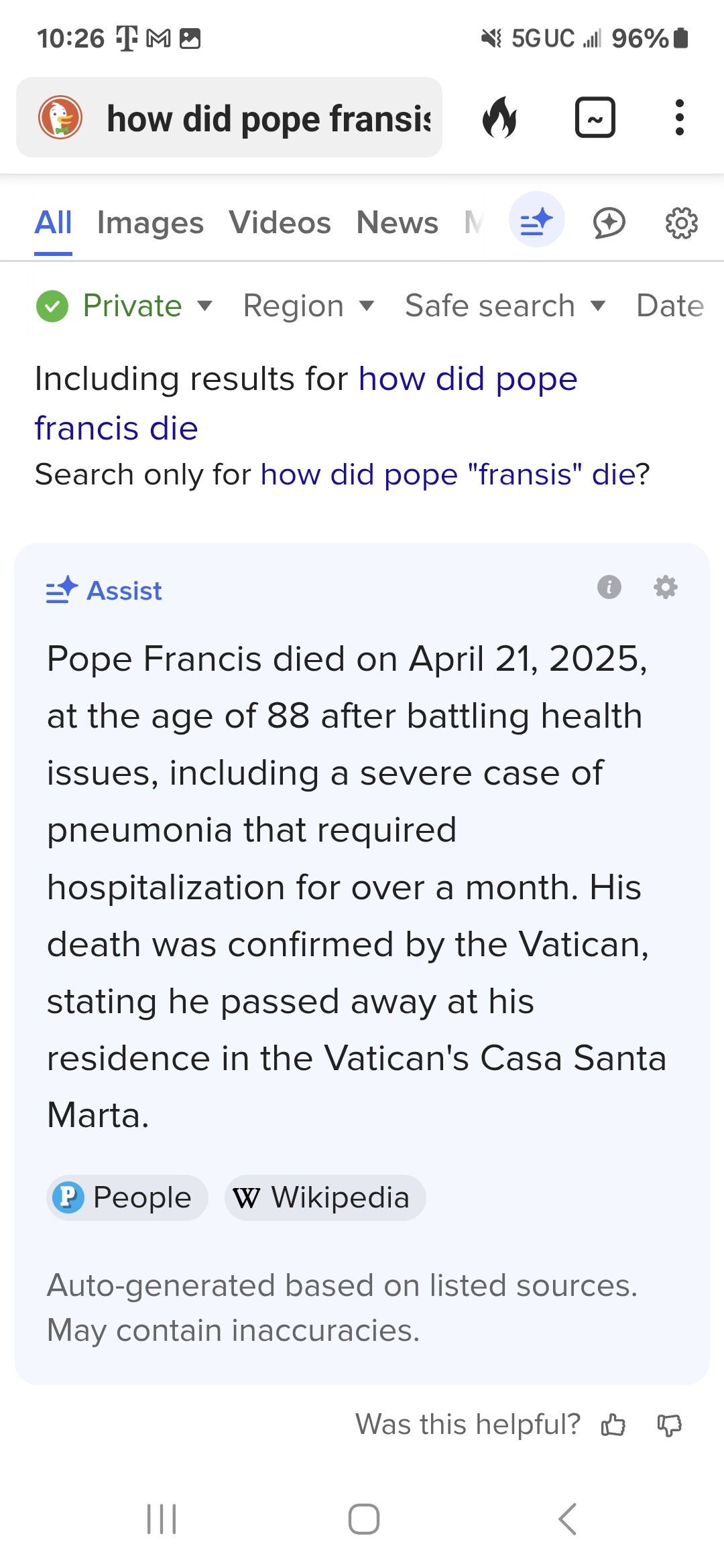Expand the Private dropdown
Image resolution: width=724 pixels, height=1568 pixels.
pyautogui.click(x=125, y=306)
